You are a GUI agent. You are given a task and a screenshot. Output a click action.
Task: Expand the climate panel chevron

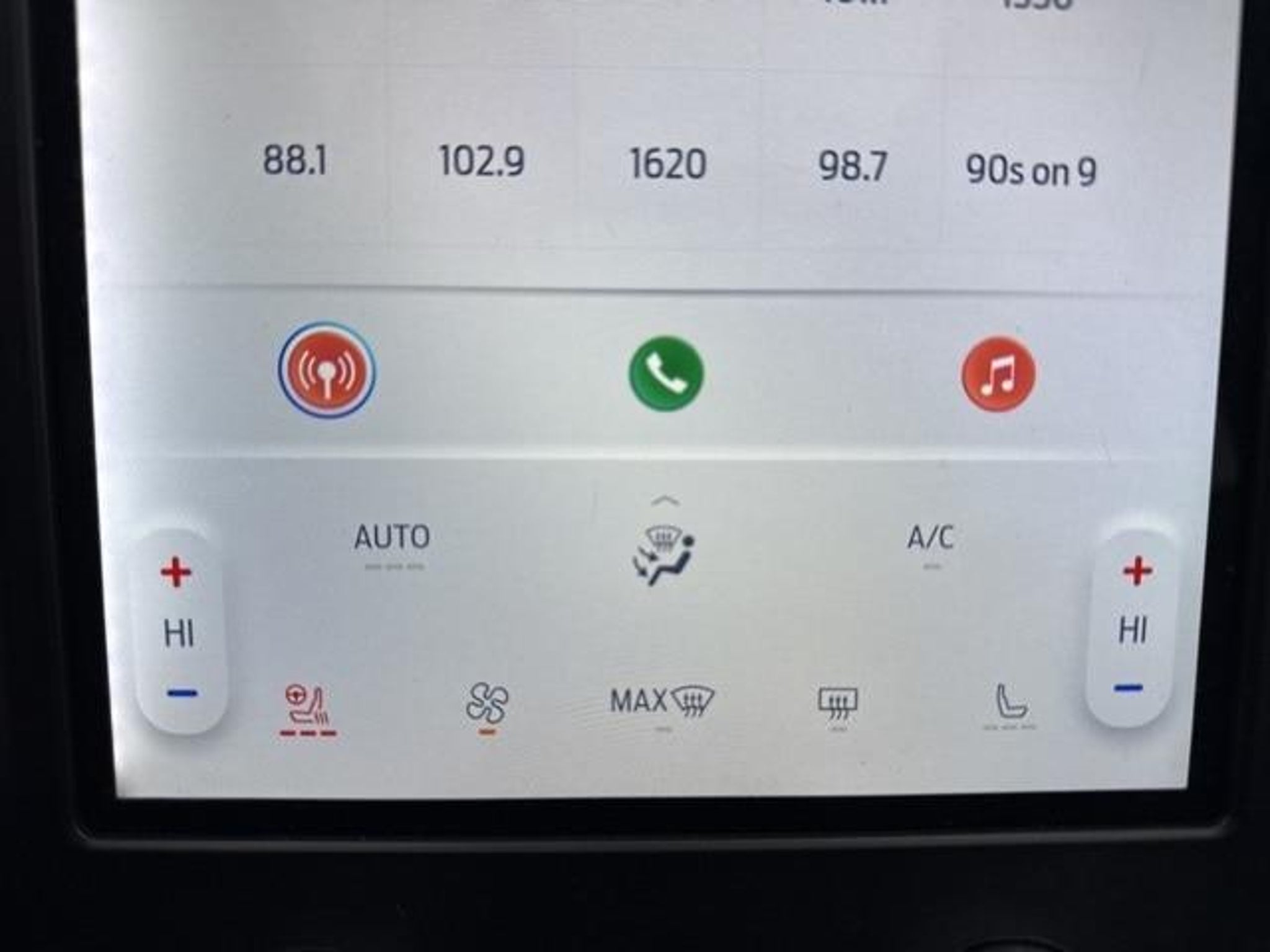pos(665,500)
